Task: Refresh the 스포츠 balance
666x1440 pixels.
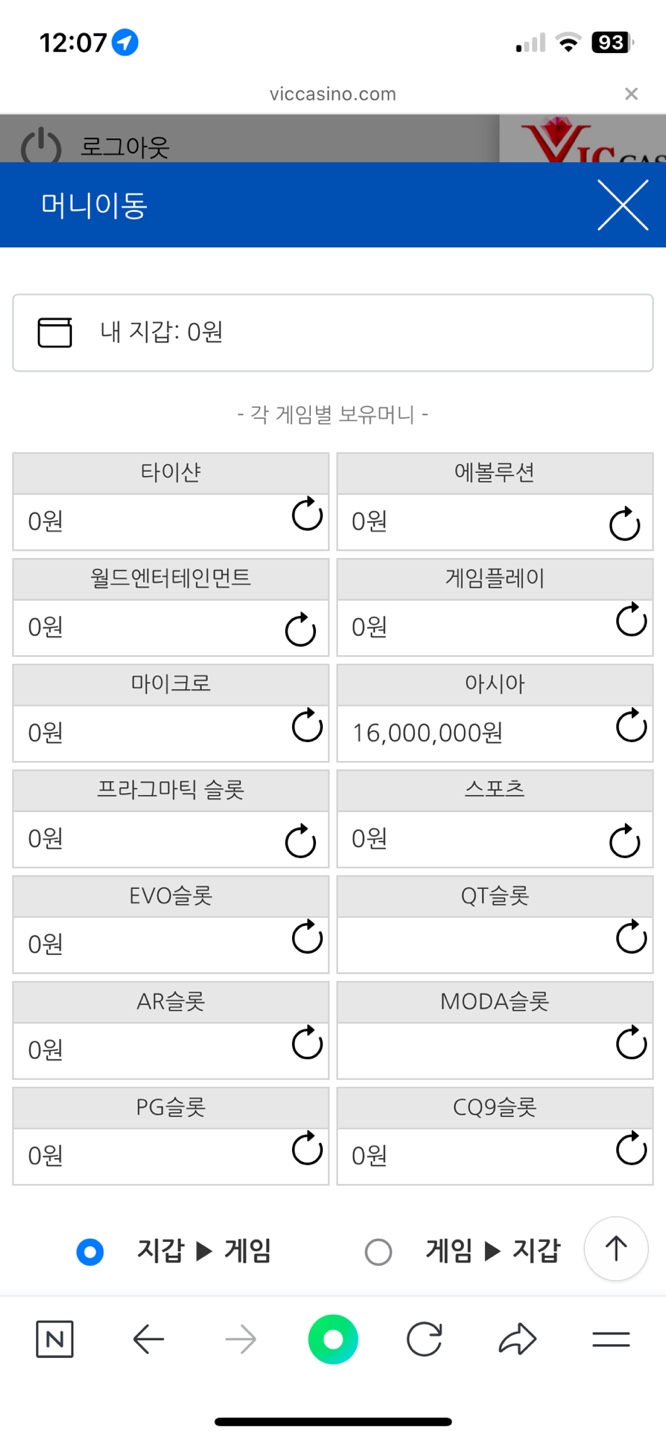Action: click(625, 841)
